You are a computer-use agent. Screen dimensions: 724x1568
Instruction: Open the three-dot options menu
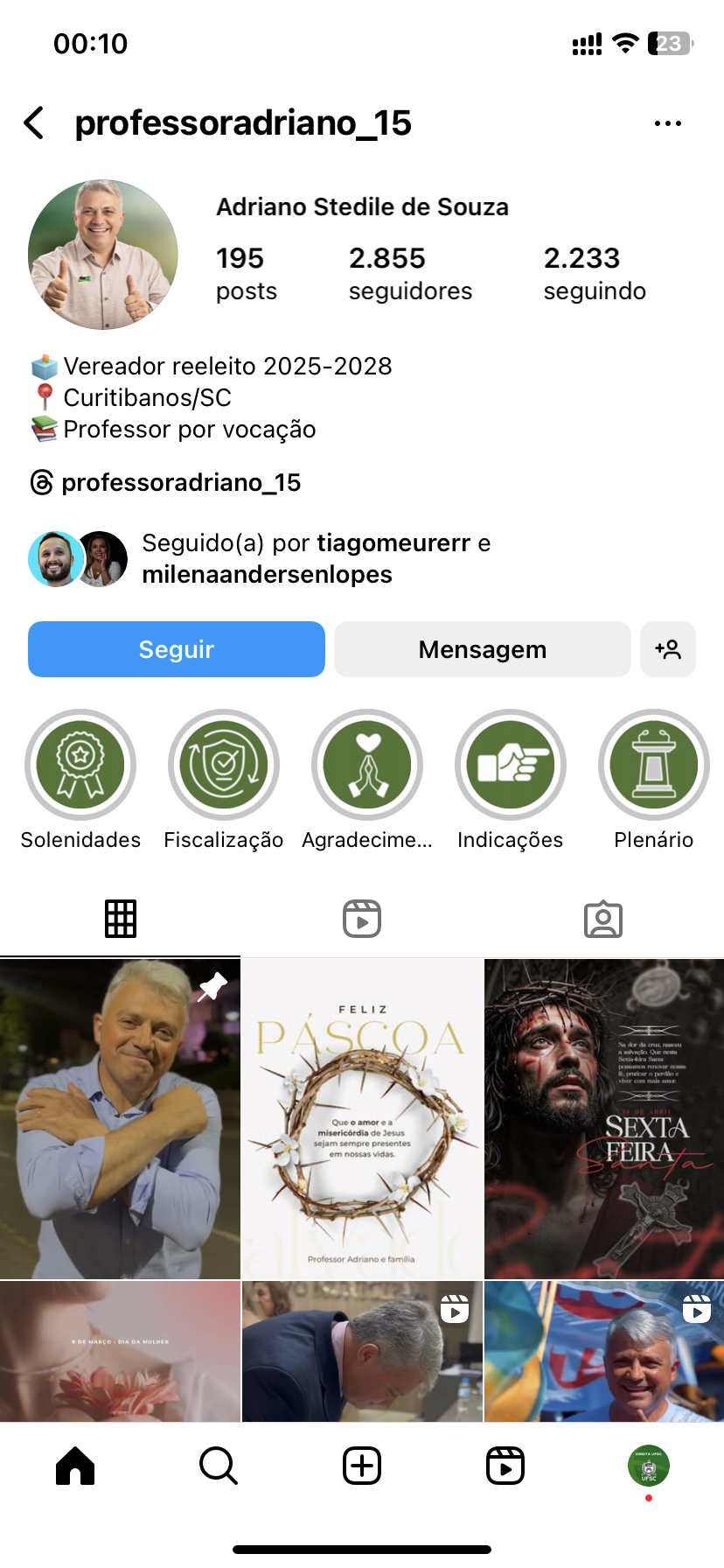pyautogui.click(x=667, y=123)
